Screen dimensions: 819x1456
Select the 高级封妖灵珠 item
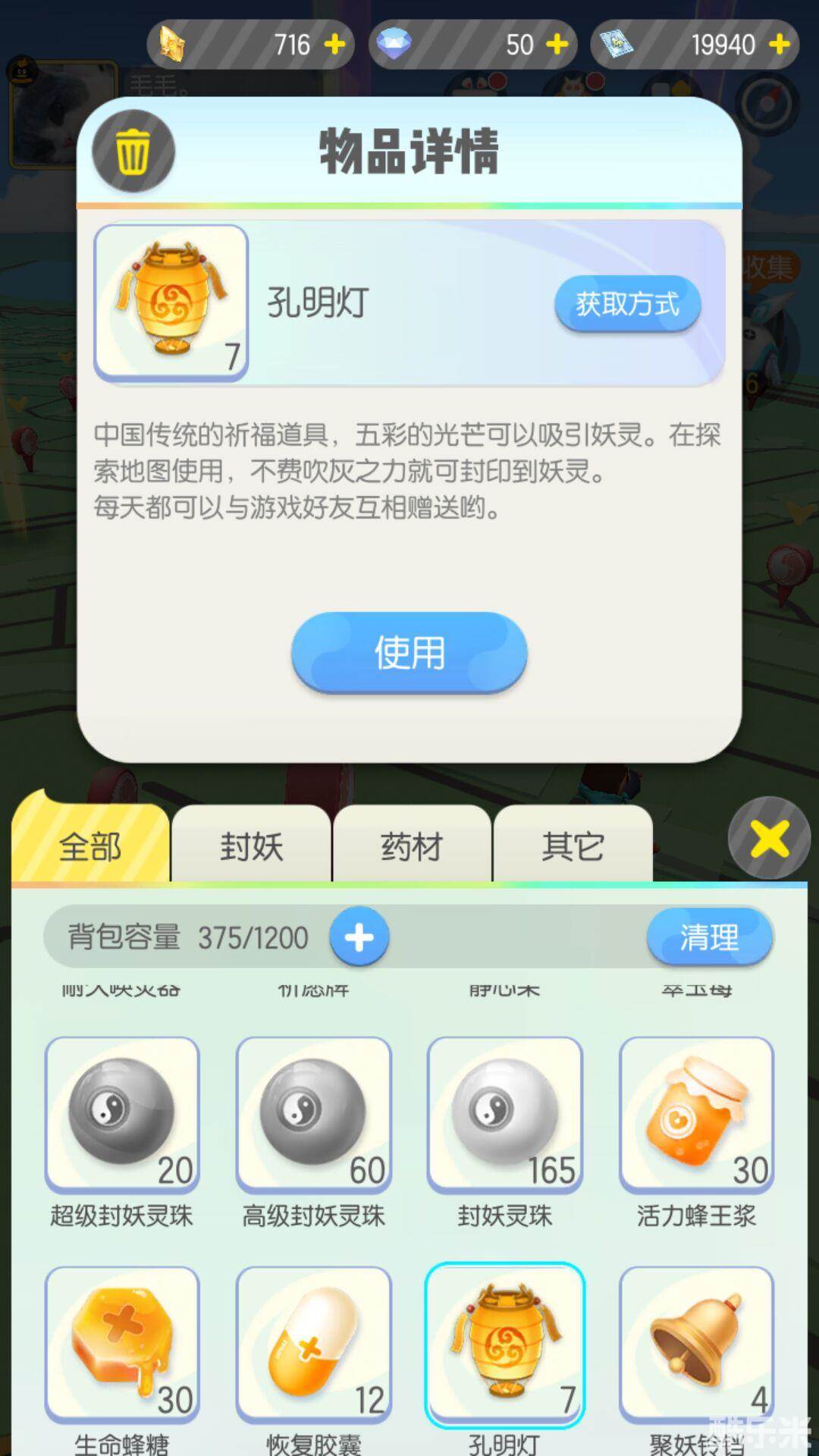(x=313, y=1115)
